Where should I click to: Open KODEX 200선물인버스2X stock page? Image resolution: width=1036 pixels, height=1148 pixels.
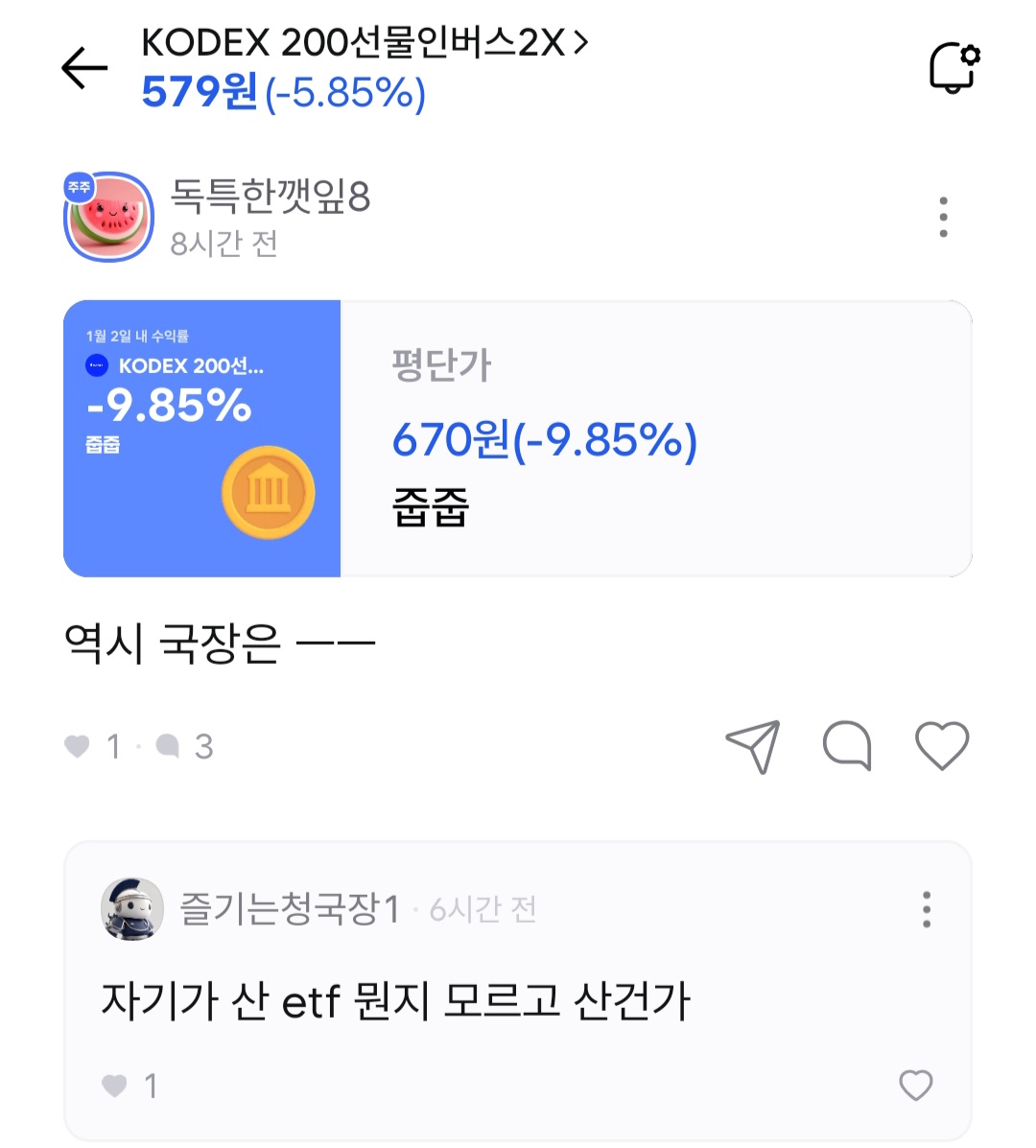click(365, 43)
